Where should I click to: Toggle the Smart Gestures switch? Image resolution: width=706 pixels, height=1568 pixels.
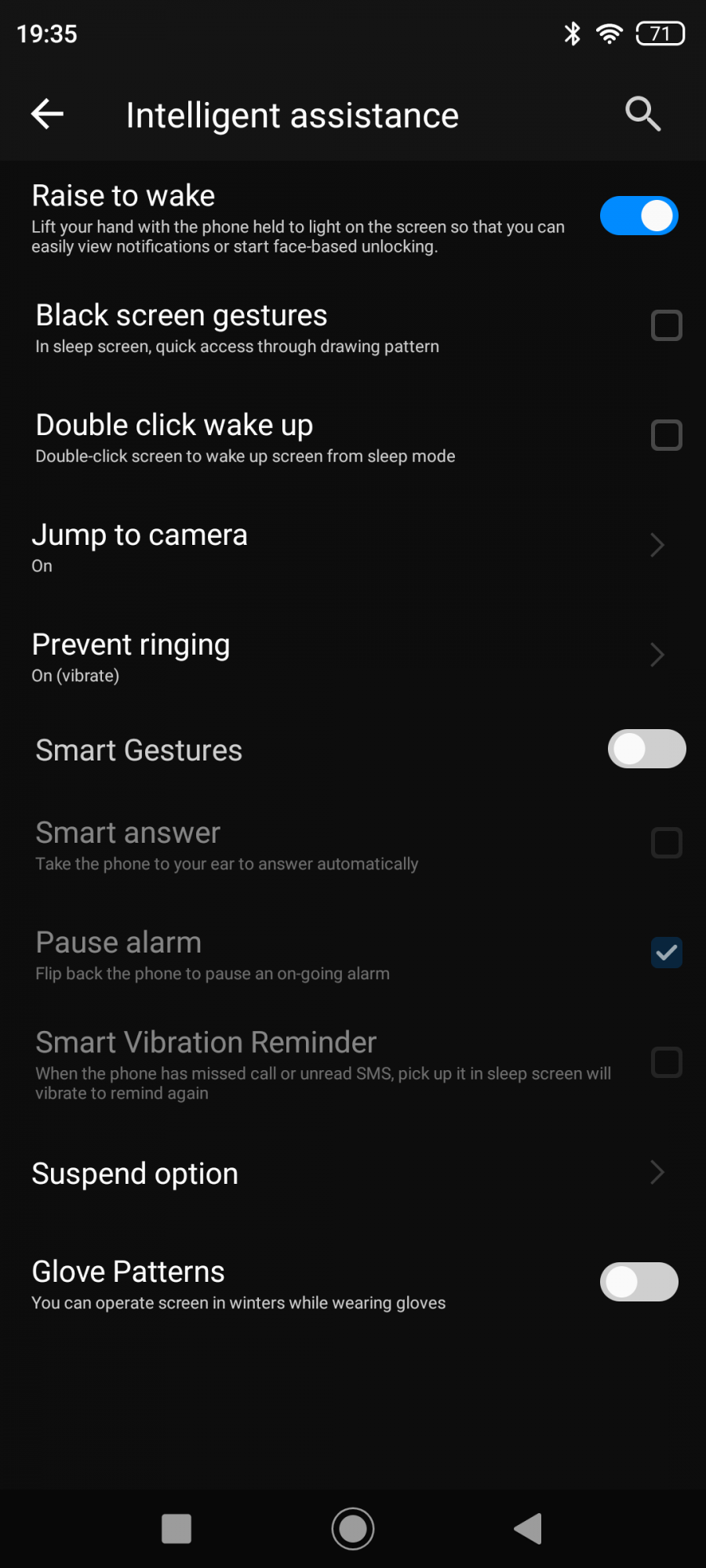[x=646, y=749]
